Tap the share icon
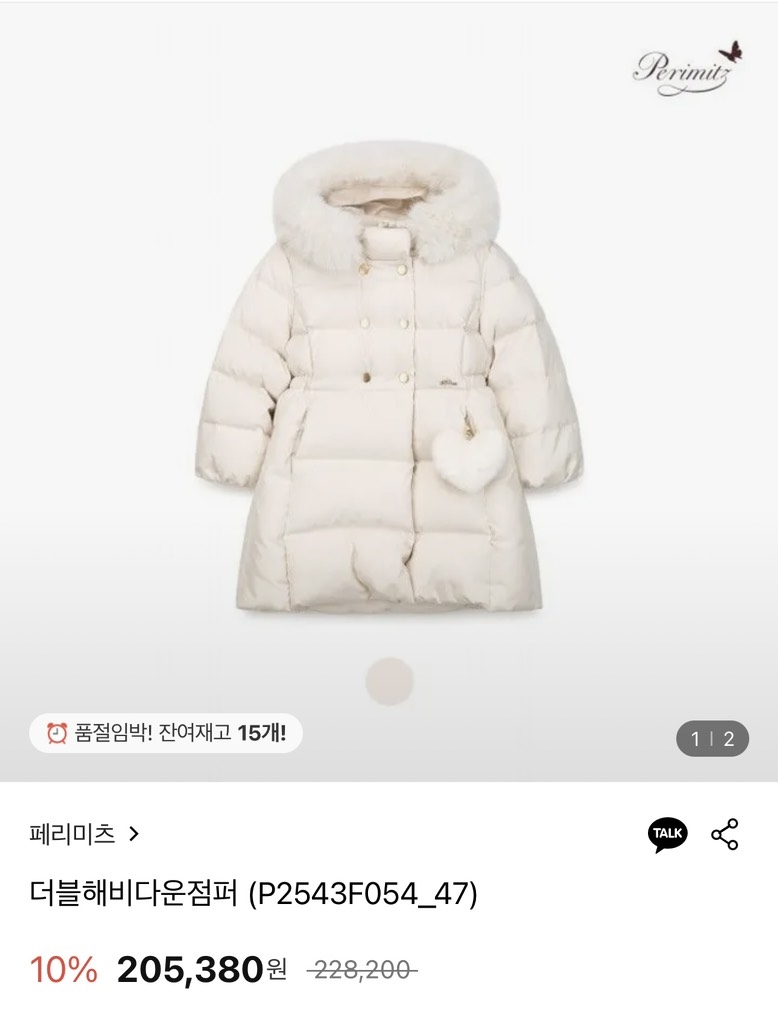The height and width of the screenshot is (1024, 778). point(725,834)
